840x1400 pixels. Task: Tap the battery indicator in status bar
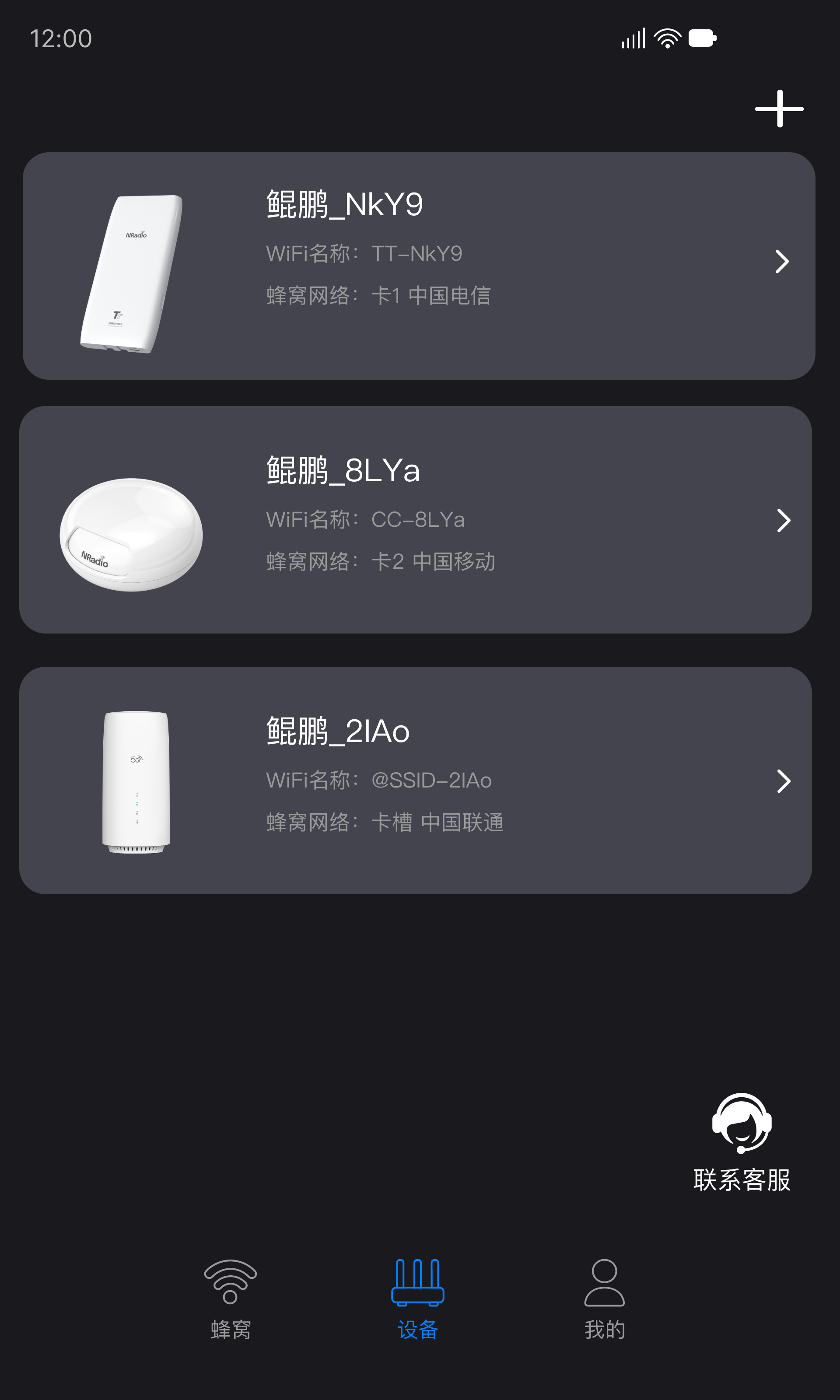point(702,37)
